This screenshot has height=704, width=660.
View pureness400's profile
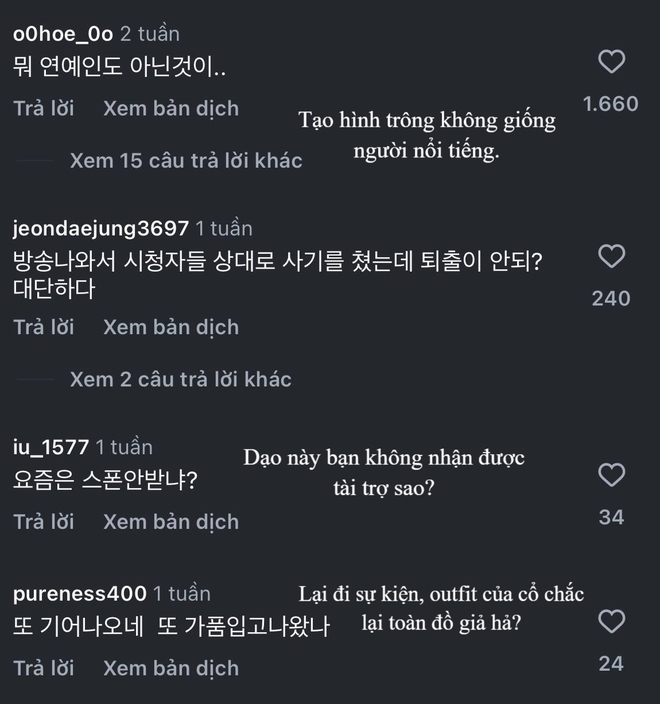80,594
